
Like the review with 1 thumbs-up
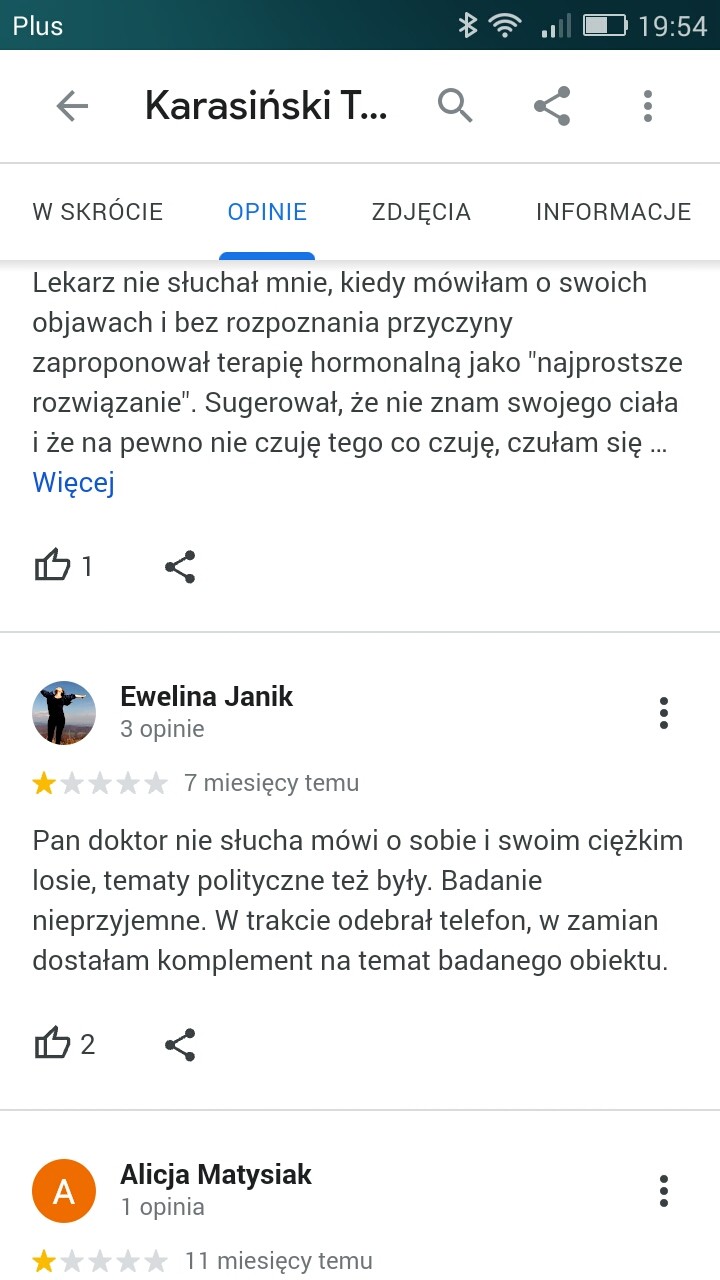(53, 567)
